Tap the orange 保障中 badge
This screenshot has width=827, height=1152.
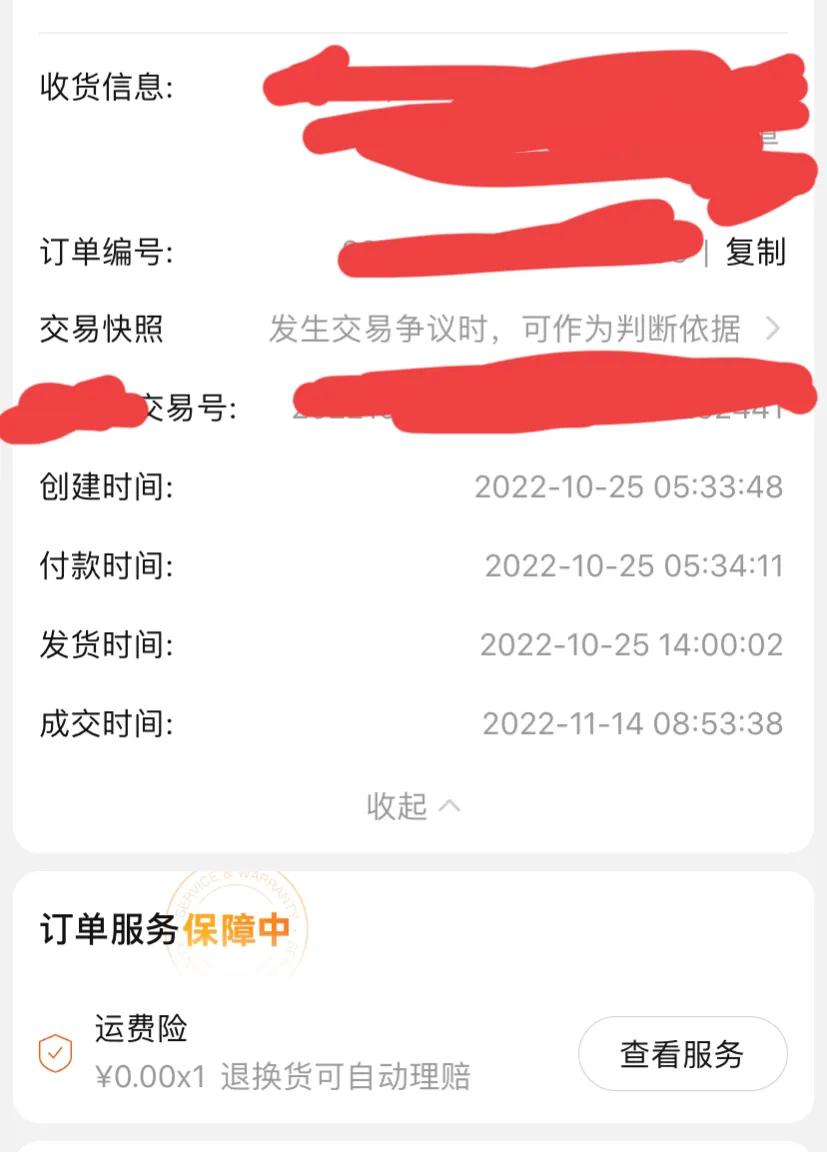click(238, 928)
